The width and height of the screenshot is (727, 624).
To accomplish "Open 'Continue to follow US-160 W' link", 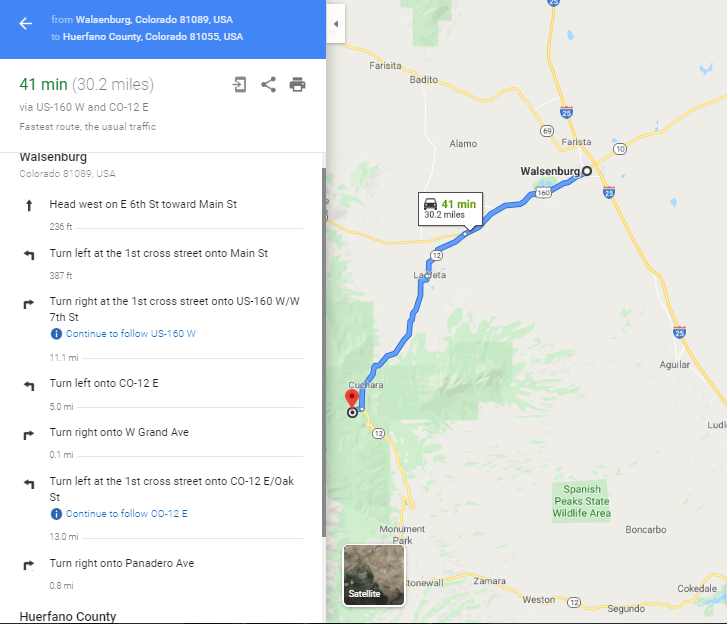I will (130, 333).
